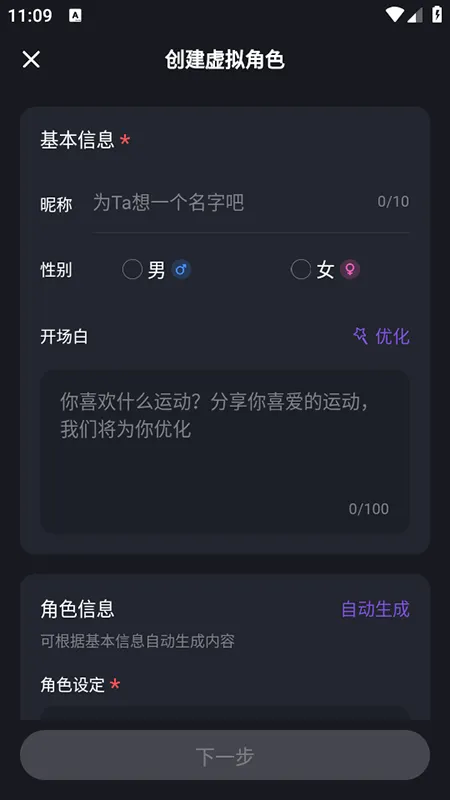Tap 自动生成 to auto-generate character info
Image resolution: width=450 pixels, height=800 pixels.
coord(375,609)
